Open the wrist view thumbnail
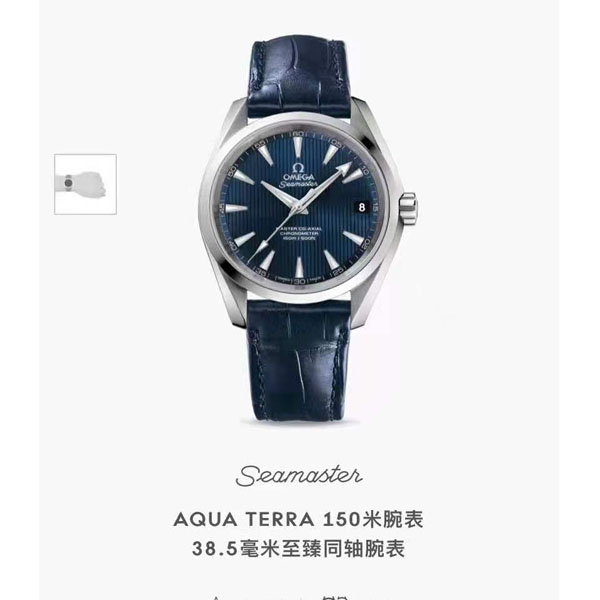600x600 pixels. coord(85,183)
